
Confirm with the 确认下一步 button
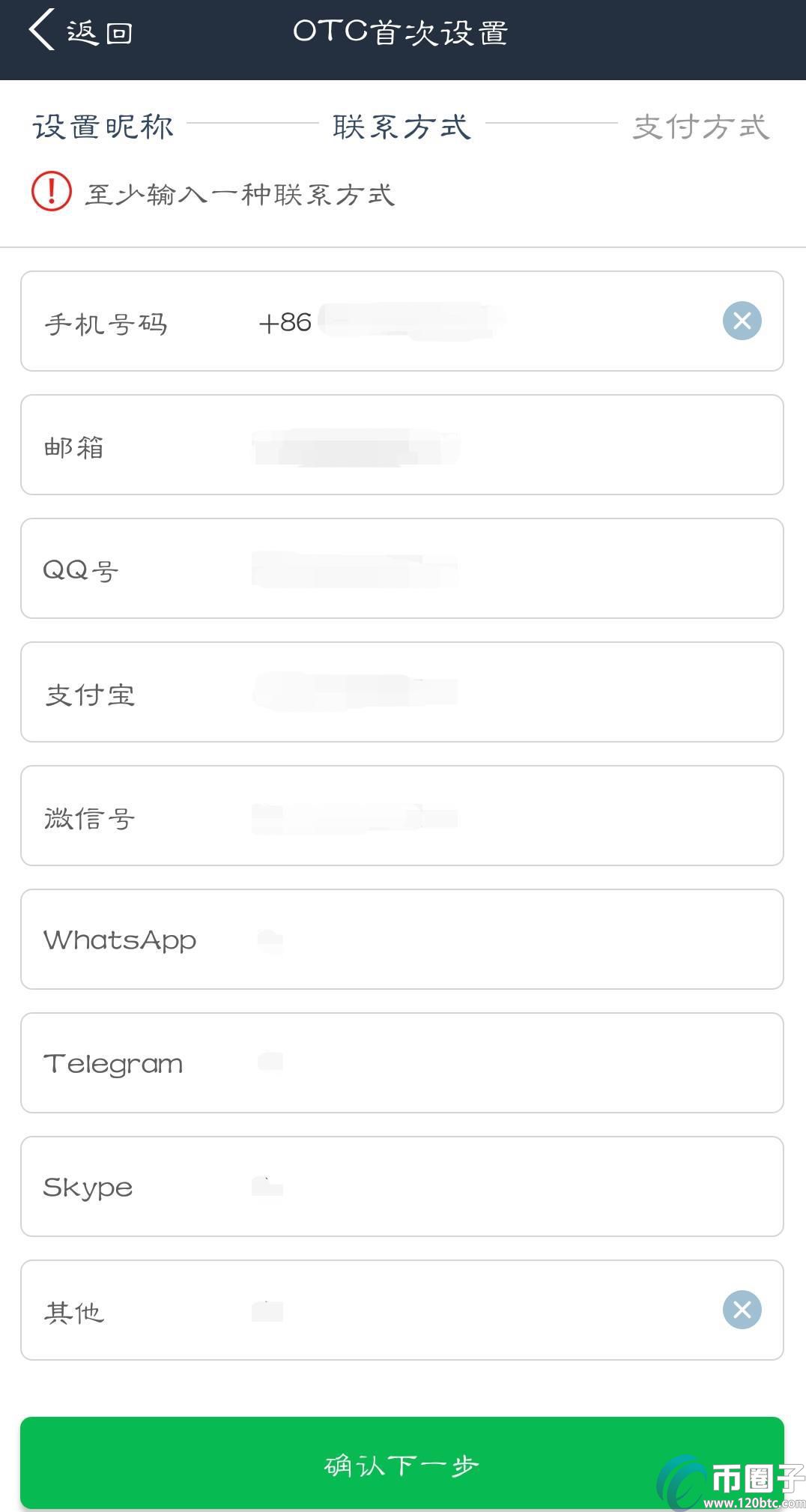[402, 1463]
